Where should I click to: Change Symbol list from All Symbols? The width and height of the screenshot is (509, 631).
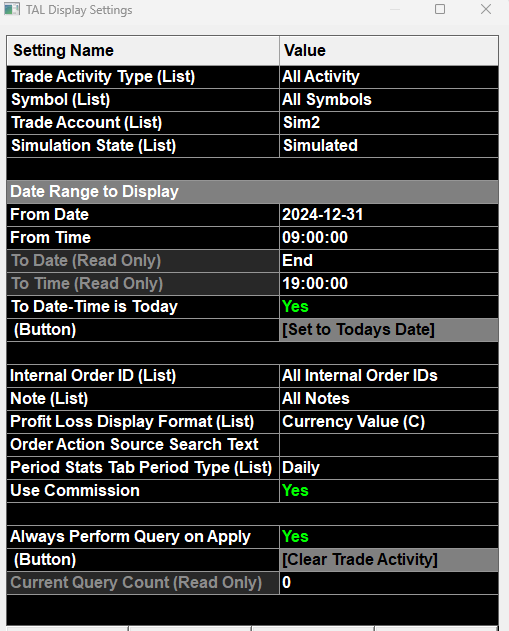389,100
